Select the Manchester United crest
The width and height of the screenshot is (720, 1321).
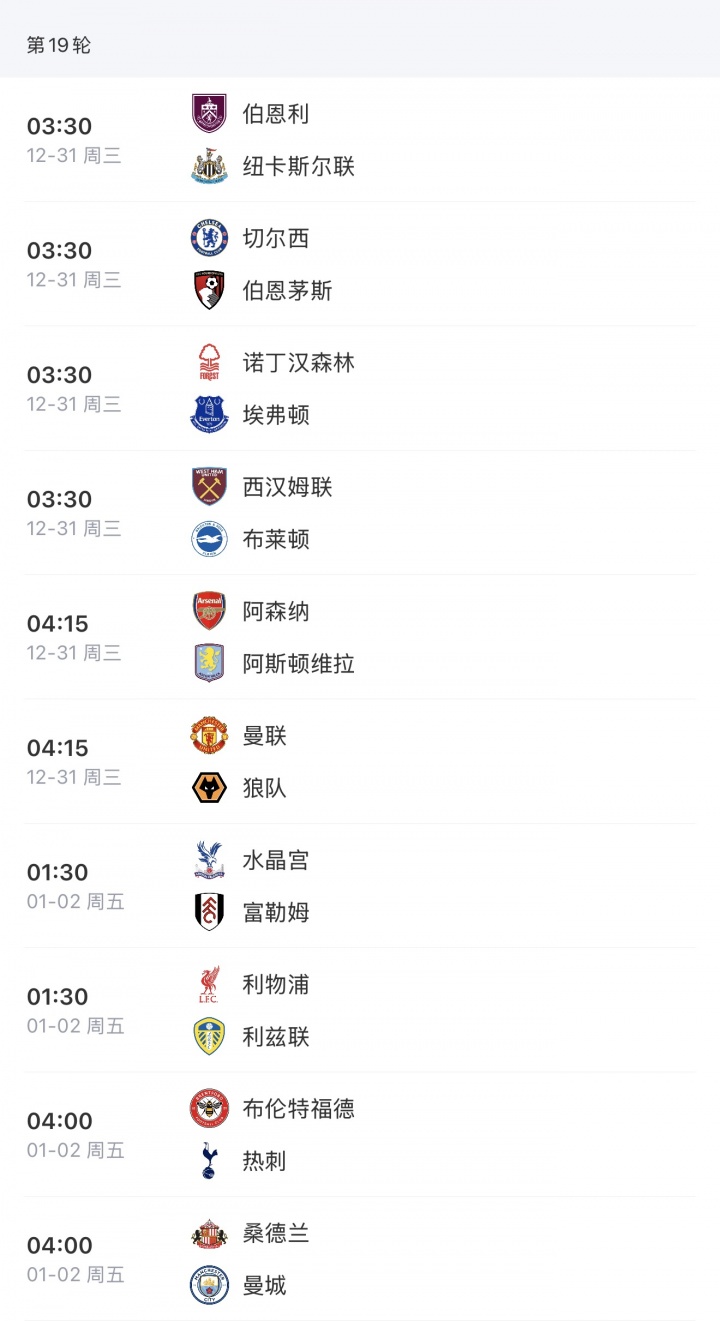pyautogui.click(x=208, y=735)
